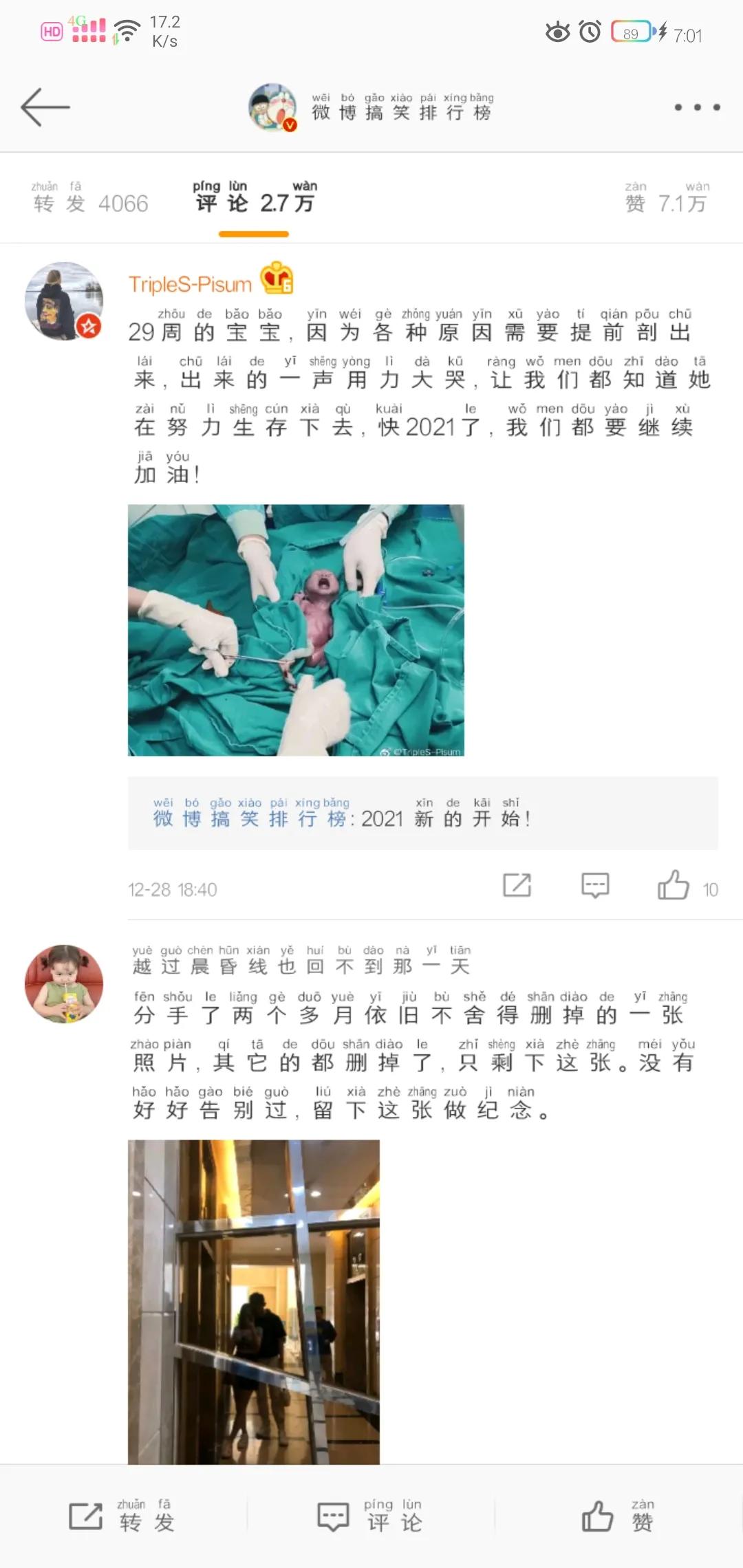The width and height of the screenshot is (743, 1568).
Task: Go back using the top arrow
Action: click(x=45, y=107)
